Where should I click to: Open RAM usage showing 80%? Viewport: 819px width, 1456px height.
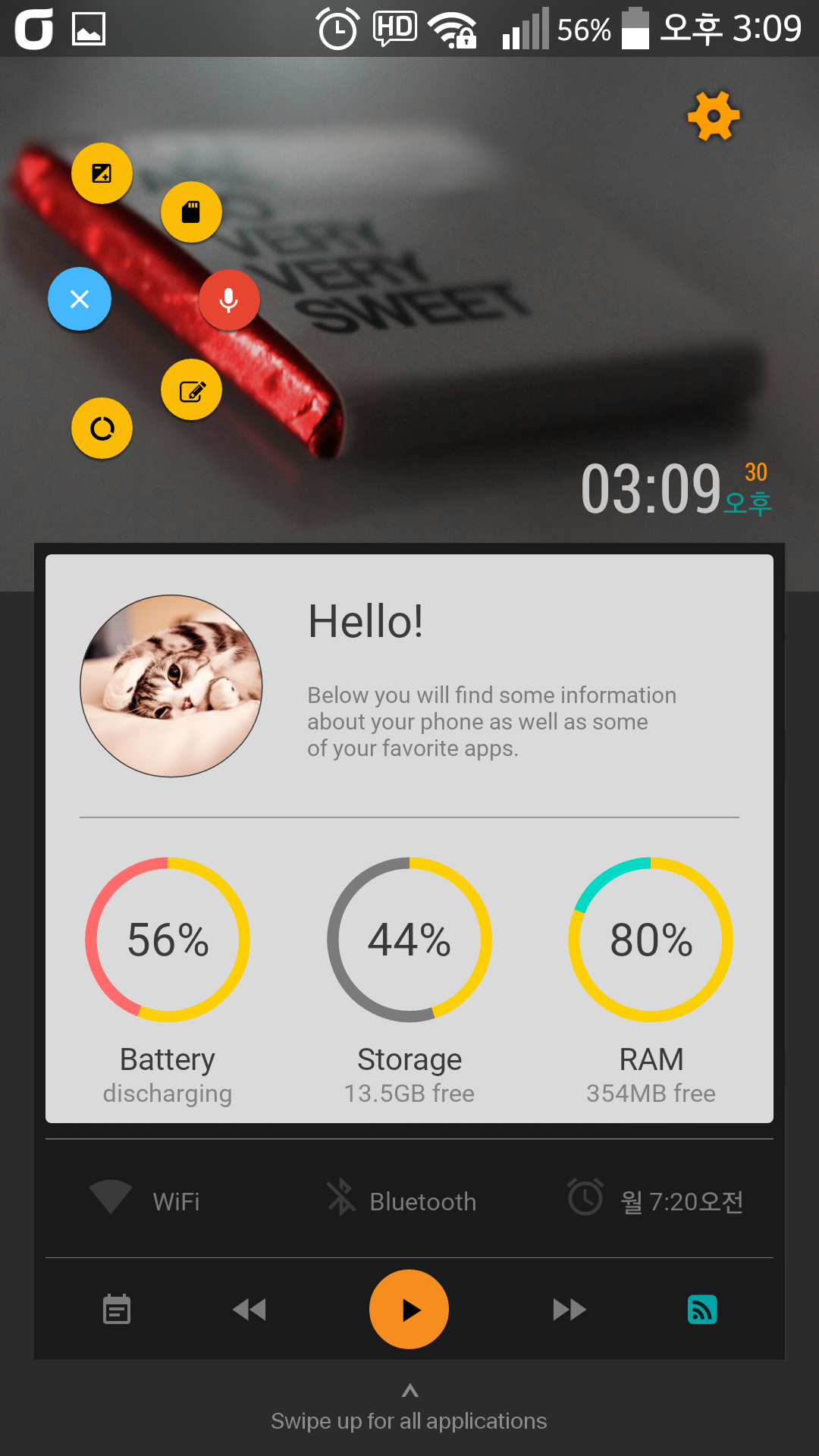651,940
